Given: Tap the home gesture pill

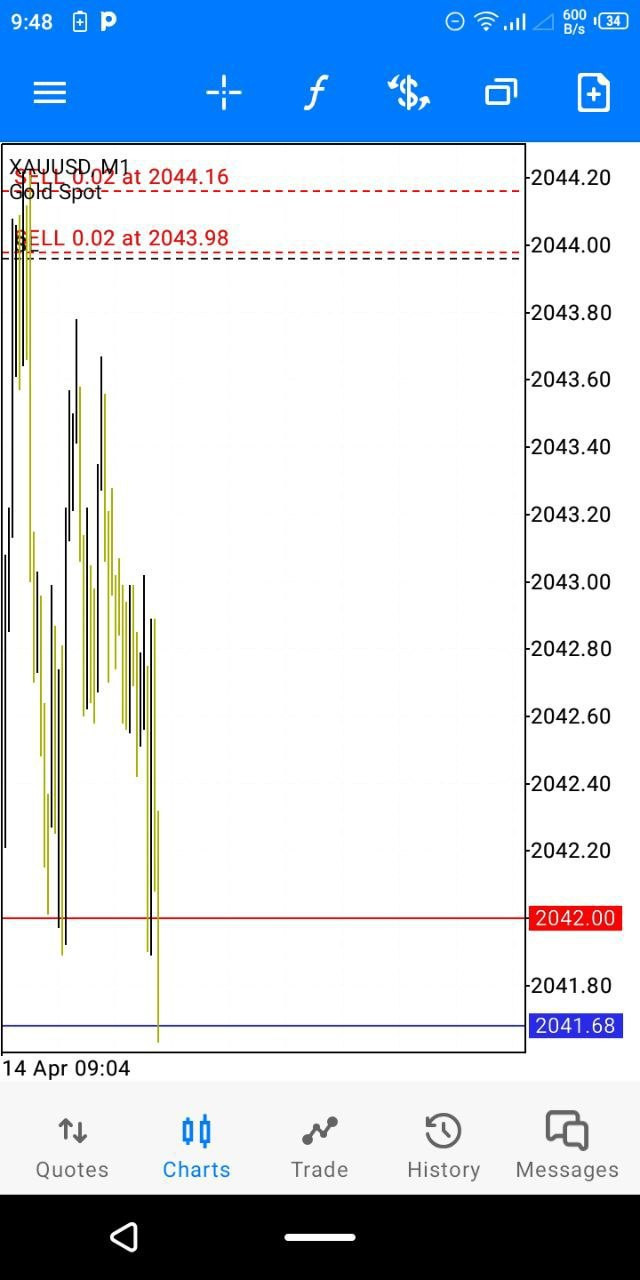Looking at the screenshot, I should tap(320, 1237).
